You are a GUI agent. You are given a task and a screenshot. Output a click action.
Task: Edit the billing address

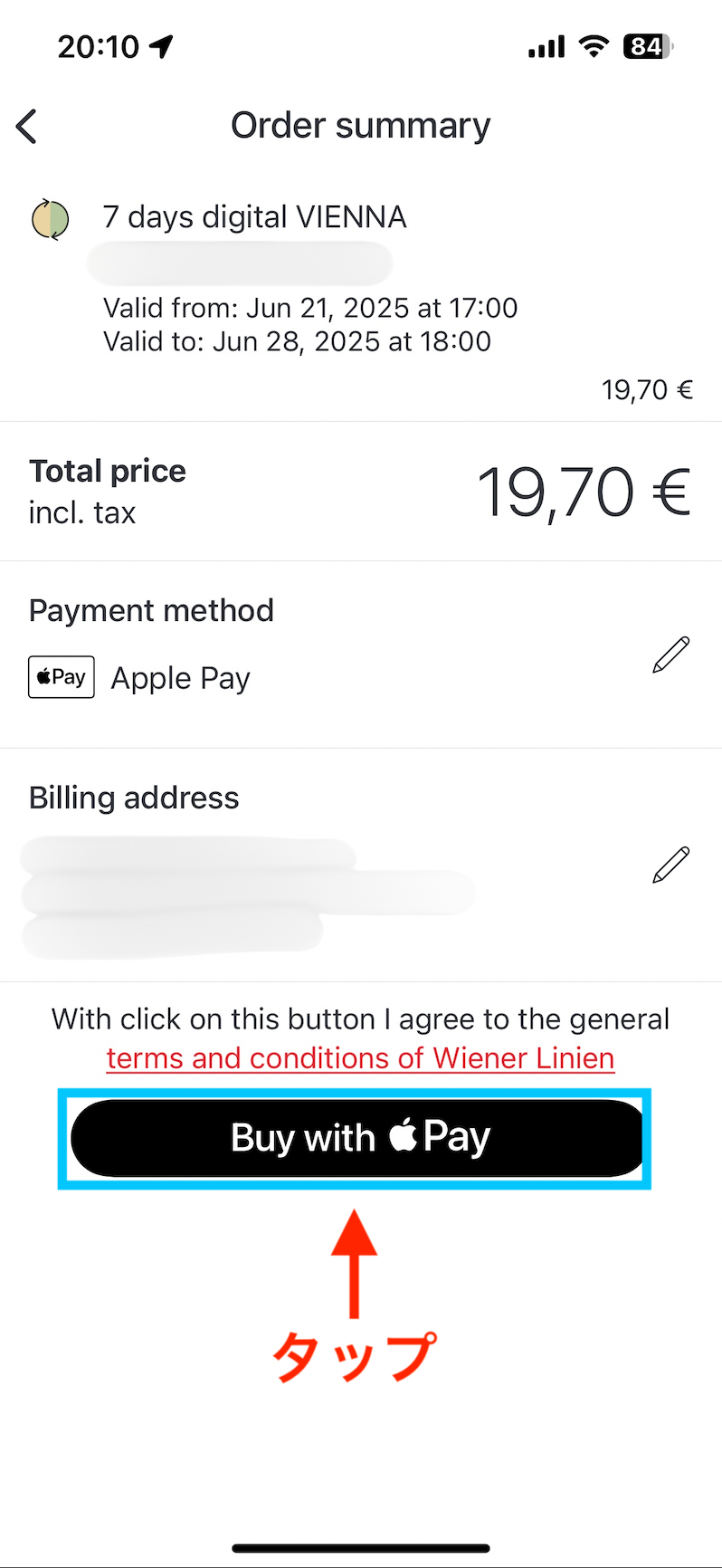[670, 865]
